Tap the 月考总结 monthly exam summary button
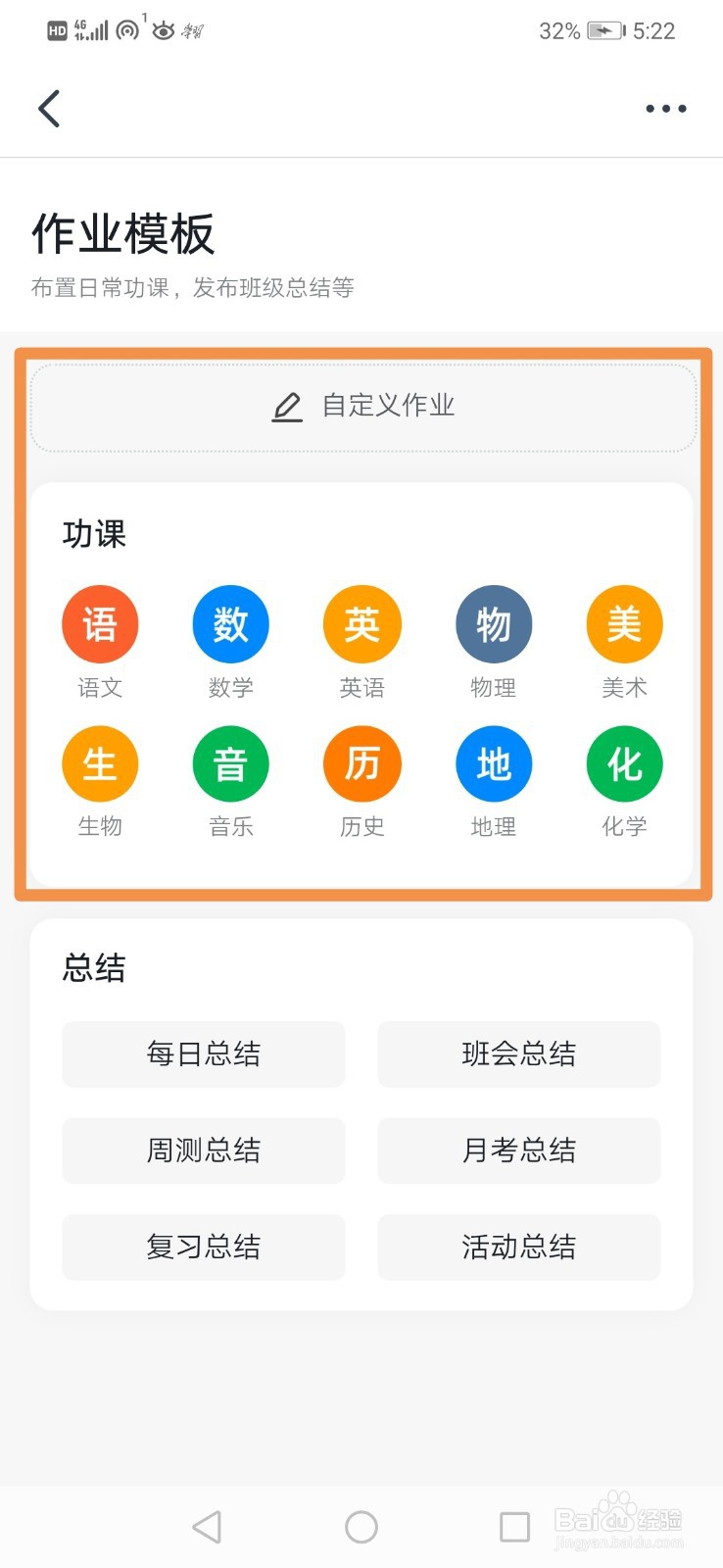 (x=519, y=1151)
